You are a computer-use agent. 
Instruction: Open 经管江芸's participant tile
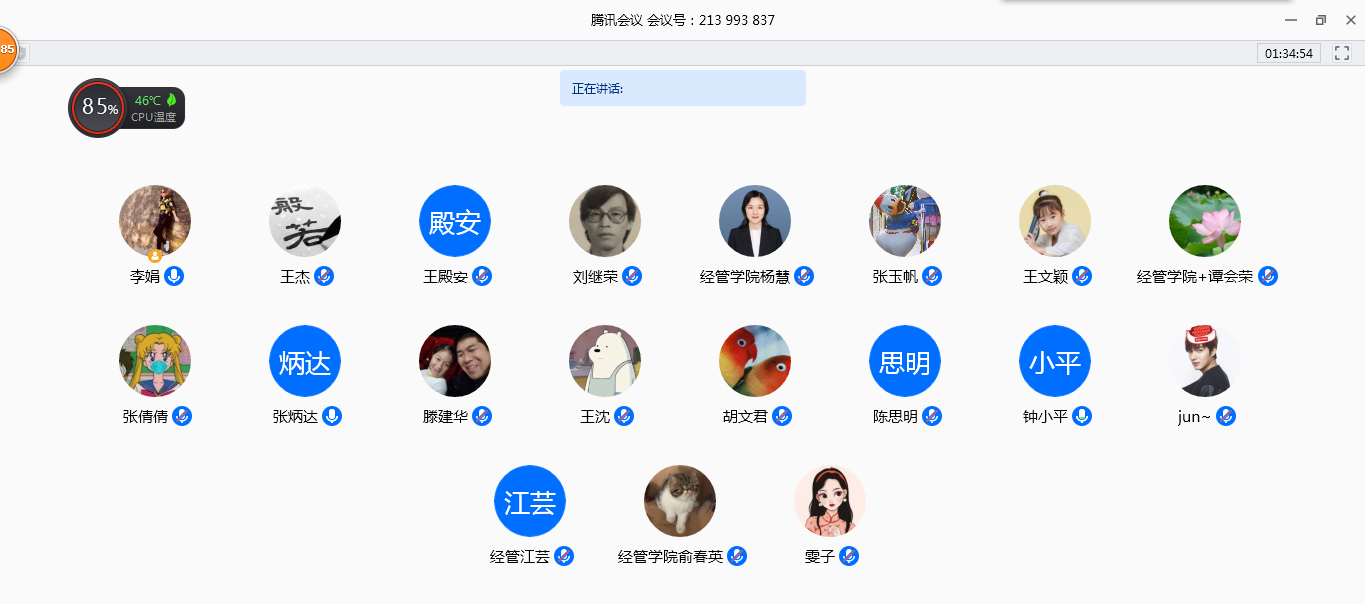[530, 501]
